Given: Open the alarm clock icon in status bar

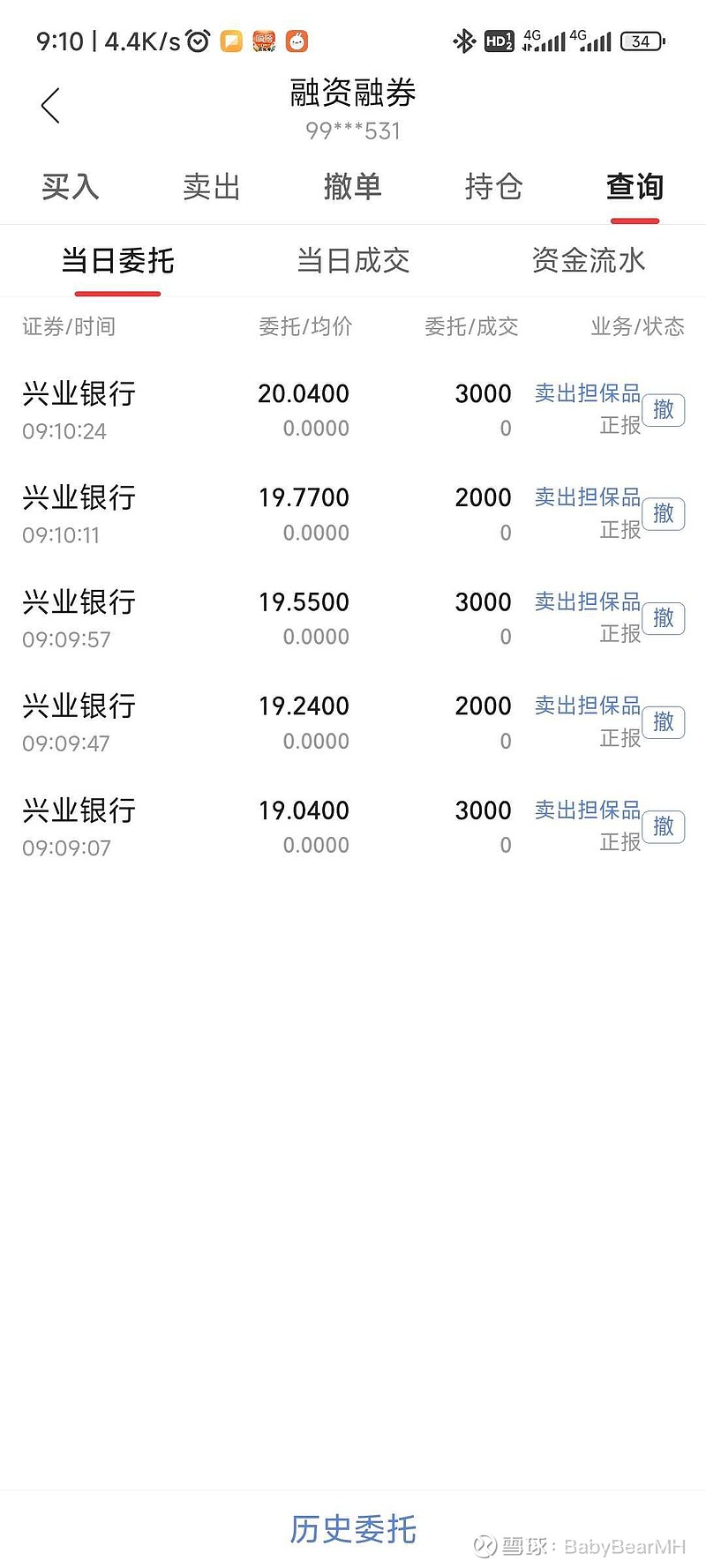Looking at the screenshot, I should tap(196, 41).
